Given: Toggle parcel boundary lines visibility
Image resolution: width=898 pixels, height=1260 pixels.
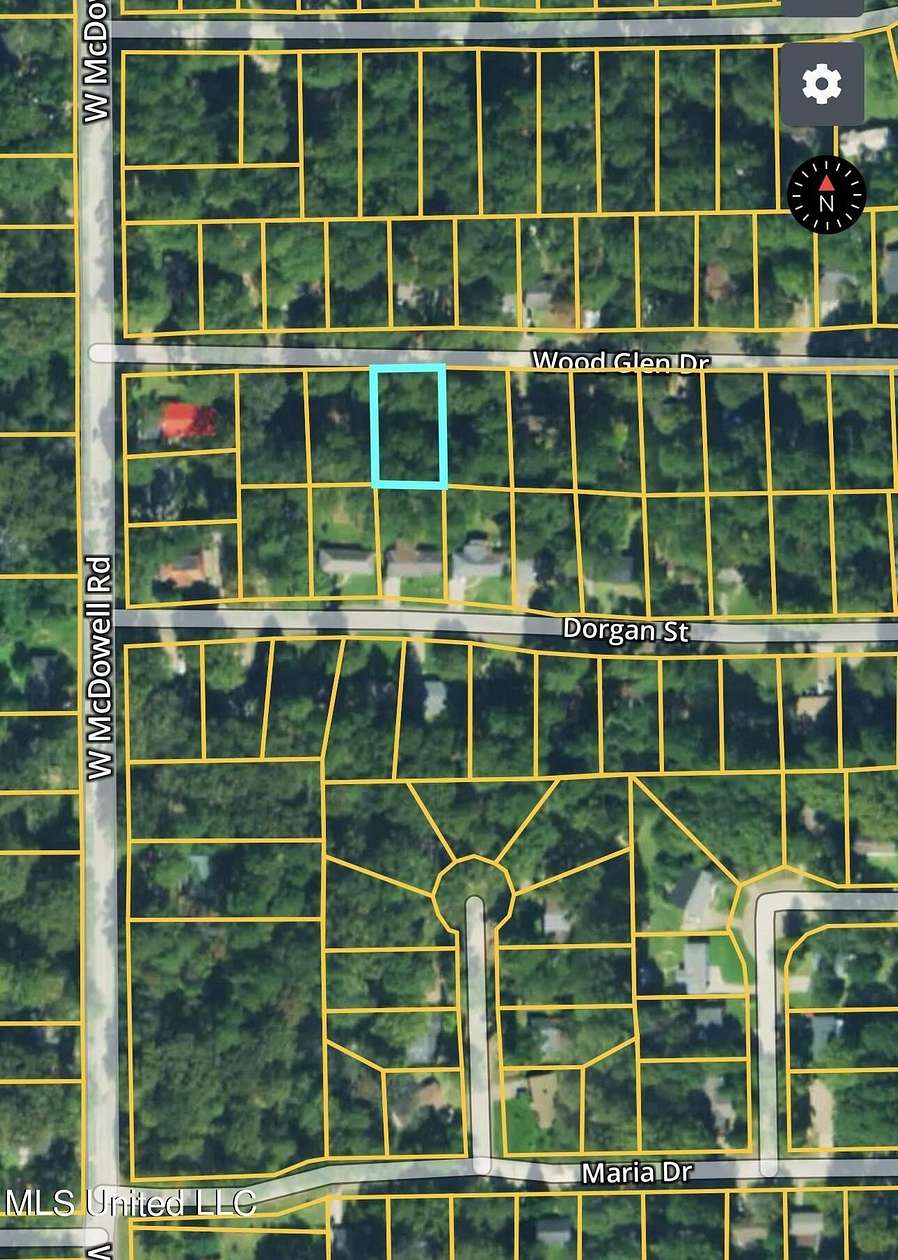Looking at the screenshot, I should pyautogui.click(x=822, y=83).
